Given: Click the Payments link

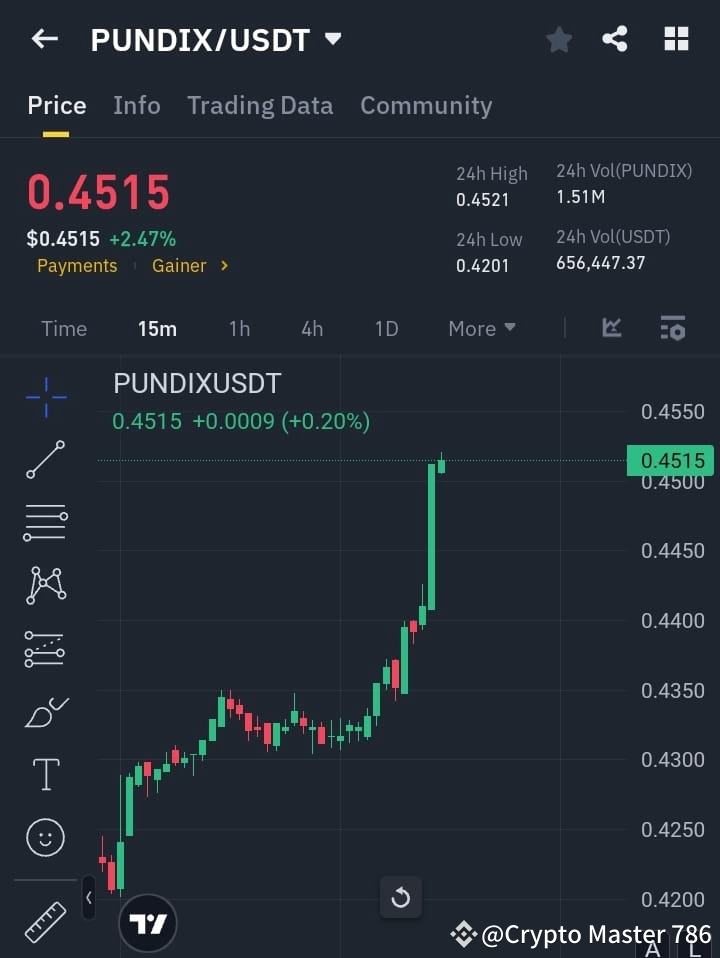Looking at the screenshot, I should click(x=77, y=265).
